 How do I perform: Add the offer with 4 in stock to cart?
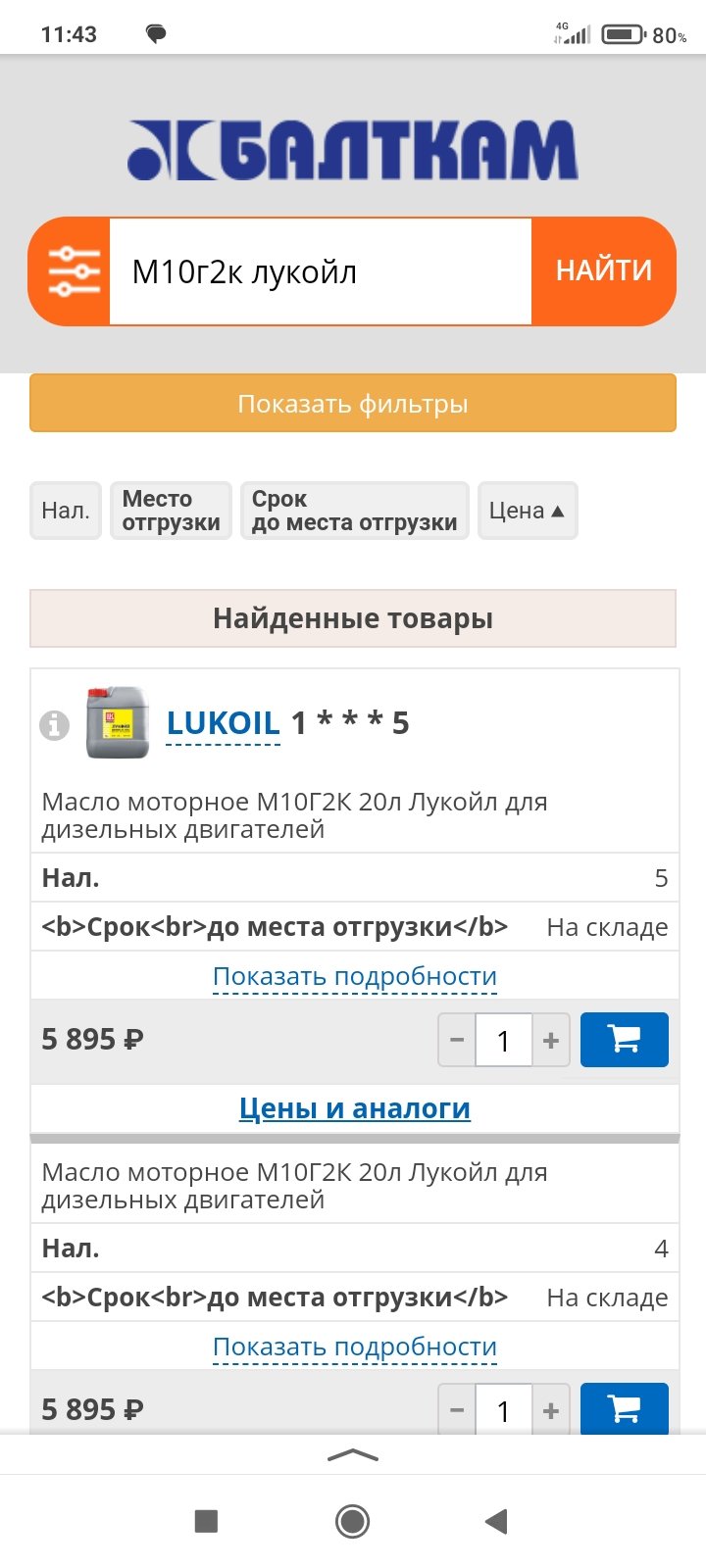(x=625, y=1409)
